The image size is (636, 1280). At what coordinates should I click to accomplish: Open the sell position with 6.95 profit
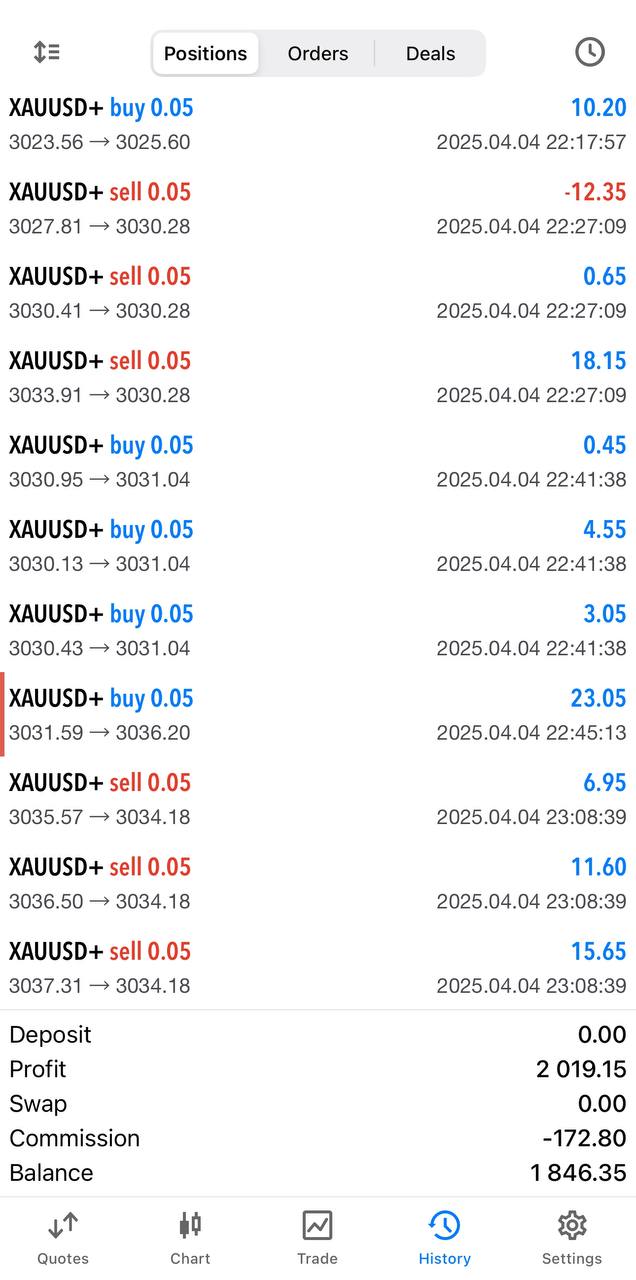pos(318,799)
